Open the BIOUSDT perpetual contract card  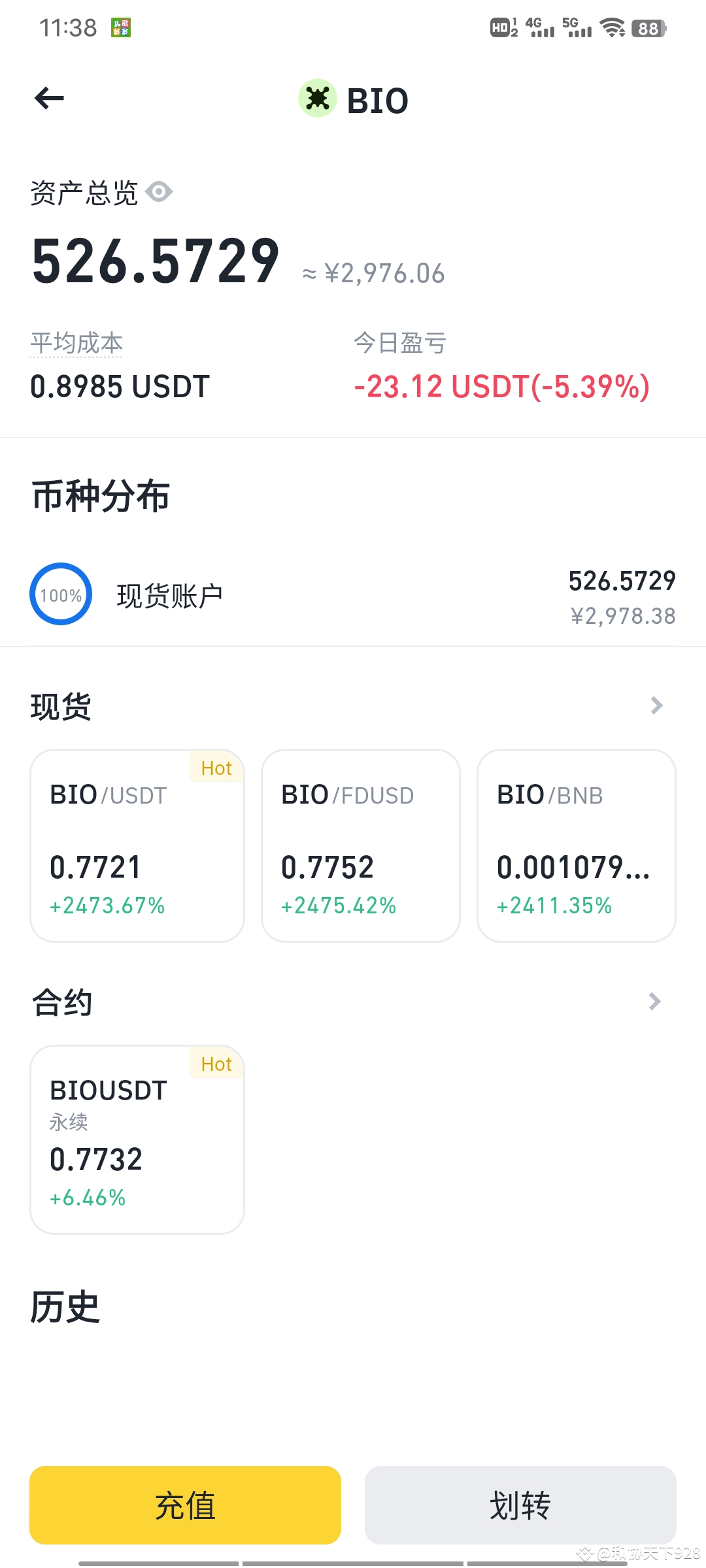pos(137,1139)
